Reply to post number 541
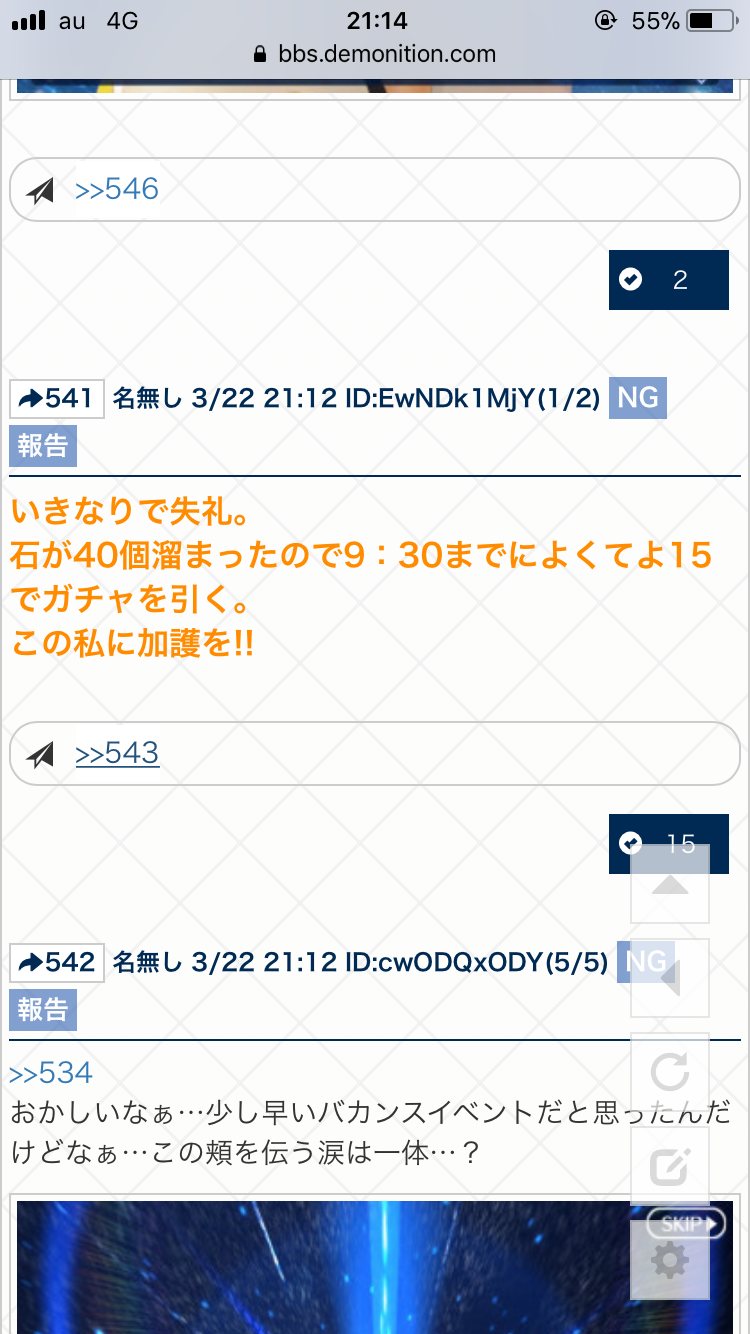This screenshot has width=750, height=1334. 57,399
